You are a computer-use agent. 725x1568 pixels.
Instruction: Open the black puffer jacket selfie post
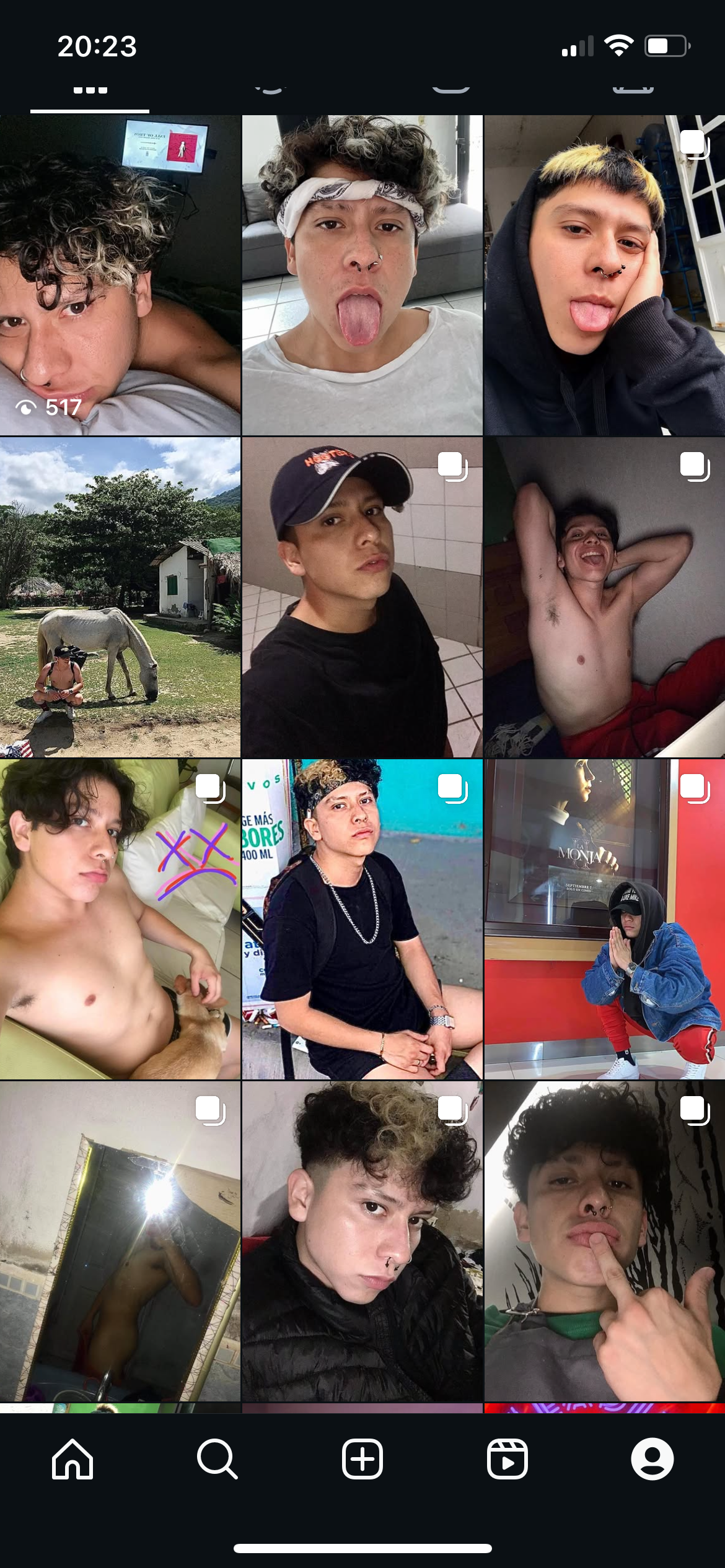[x=362, y=1241]
